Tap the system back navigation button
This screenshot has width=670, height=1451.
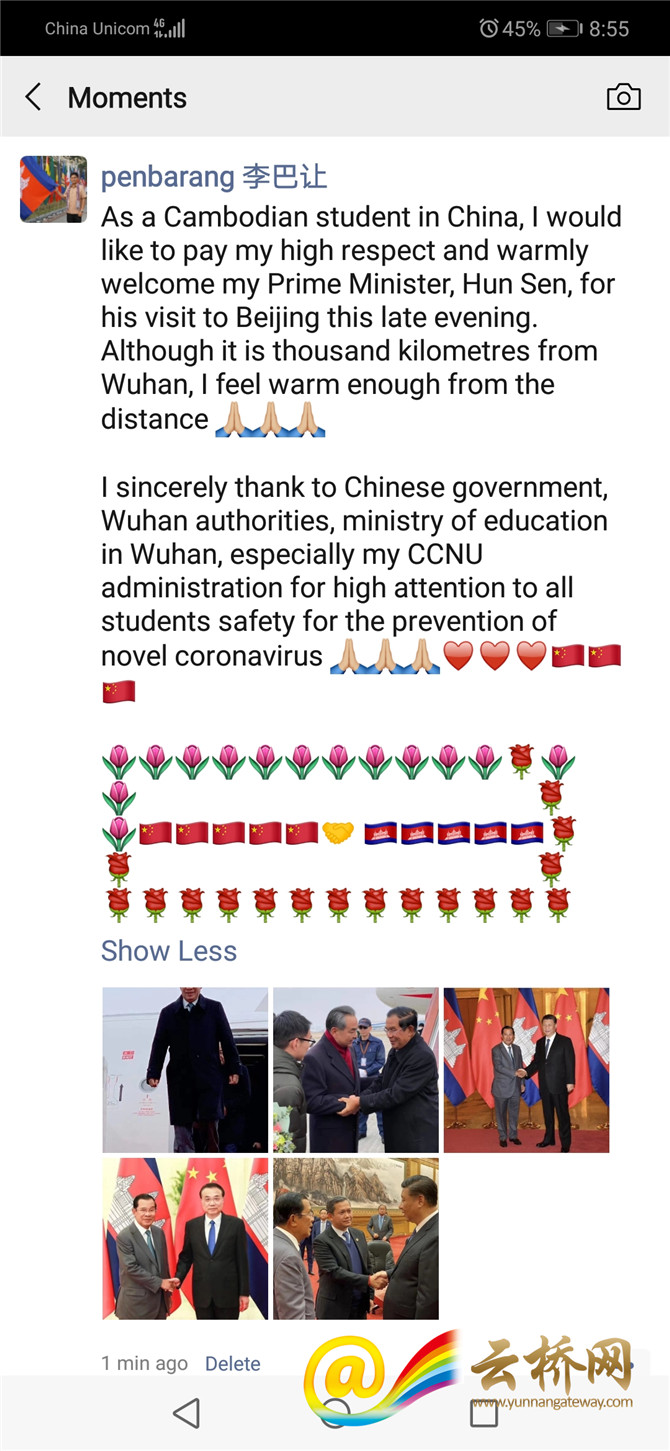tap(186, 1413)
